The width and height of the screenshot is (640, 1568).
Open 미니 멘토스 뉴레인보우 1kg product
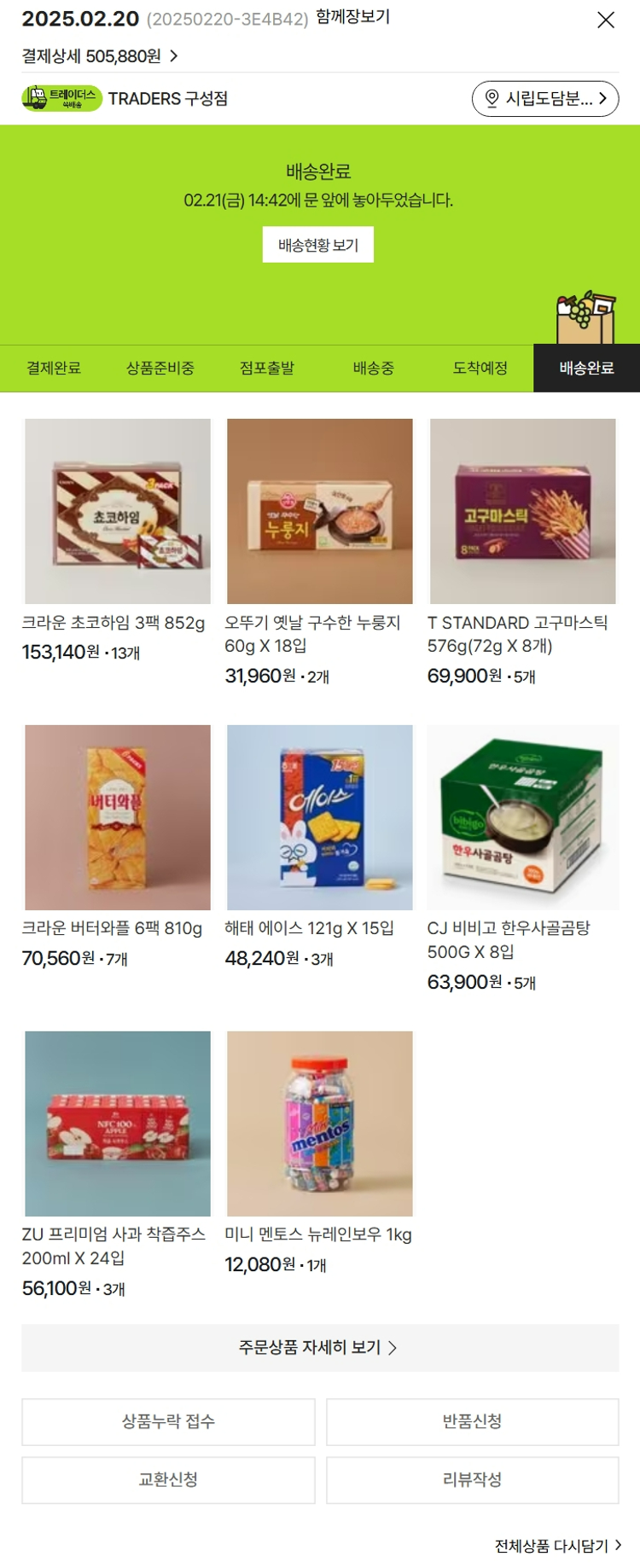[x=319, y=1124]
